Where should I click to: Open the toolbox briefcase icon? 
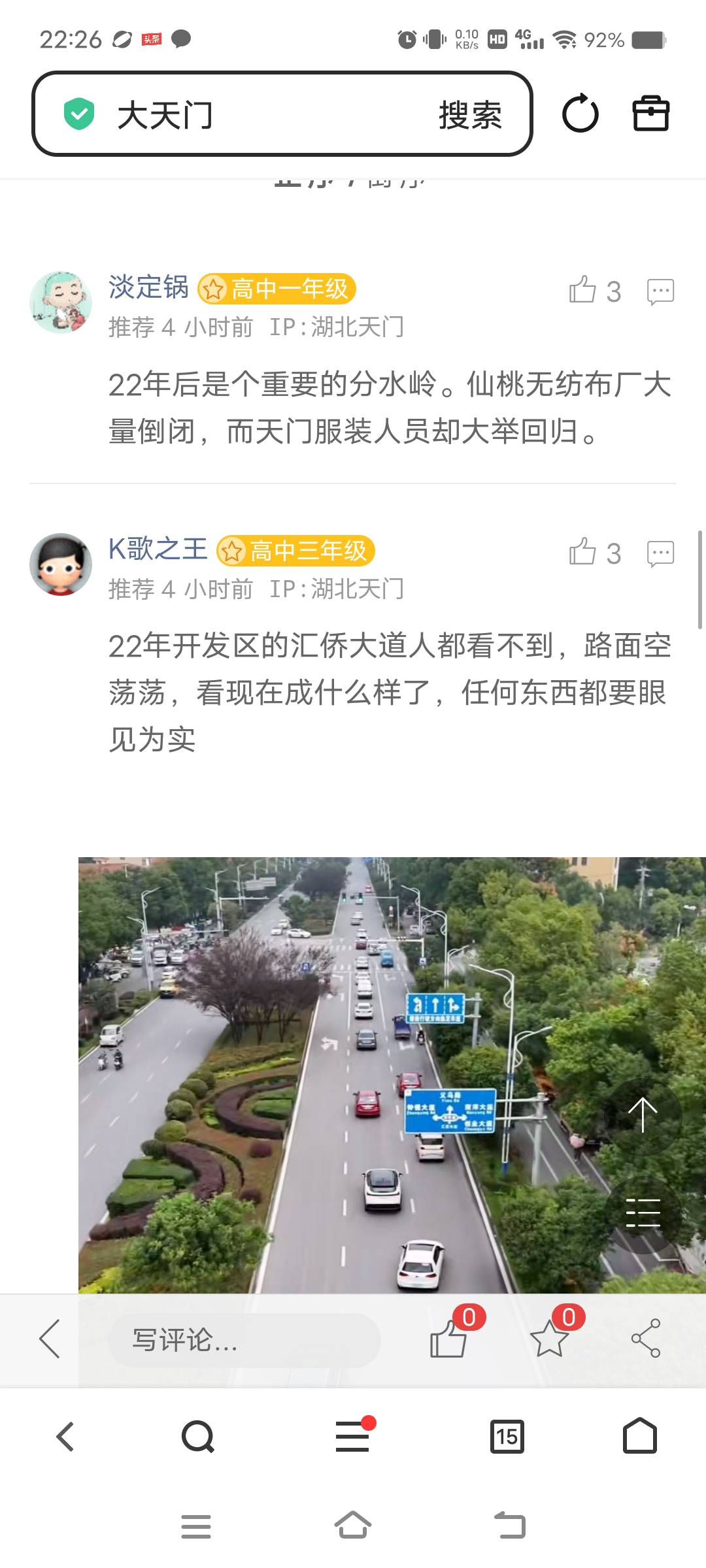tap(650, 114)
